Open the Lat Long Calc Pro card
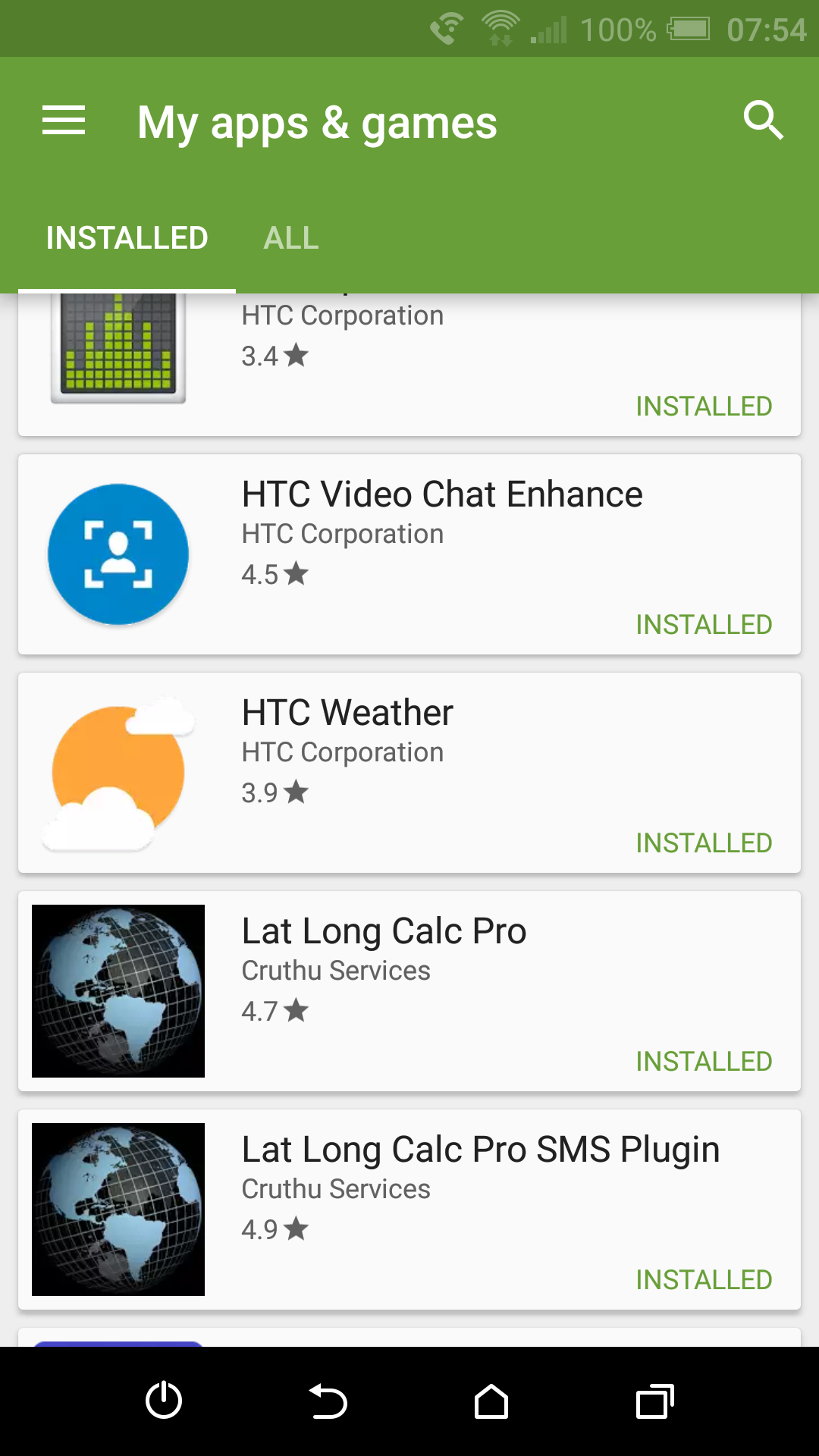Screen dimensions: 819x1456 409,991
